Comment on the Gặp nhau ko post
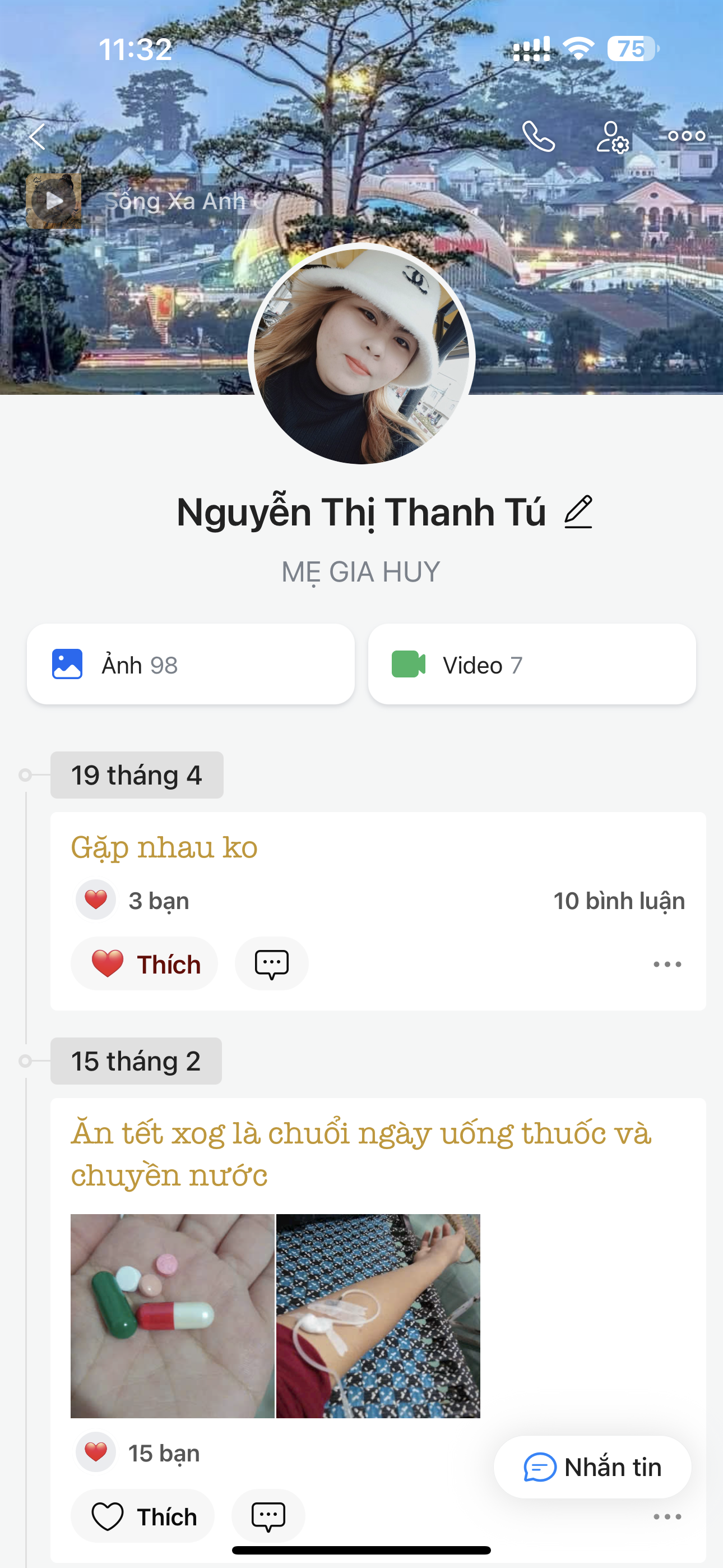Screen dimensions: 723x1568 point(271,964)
